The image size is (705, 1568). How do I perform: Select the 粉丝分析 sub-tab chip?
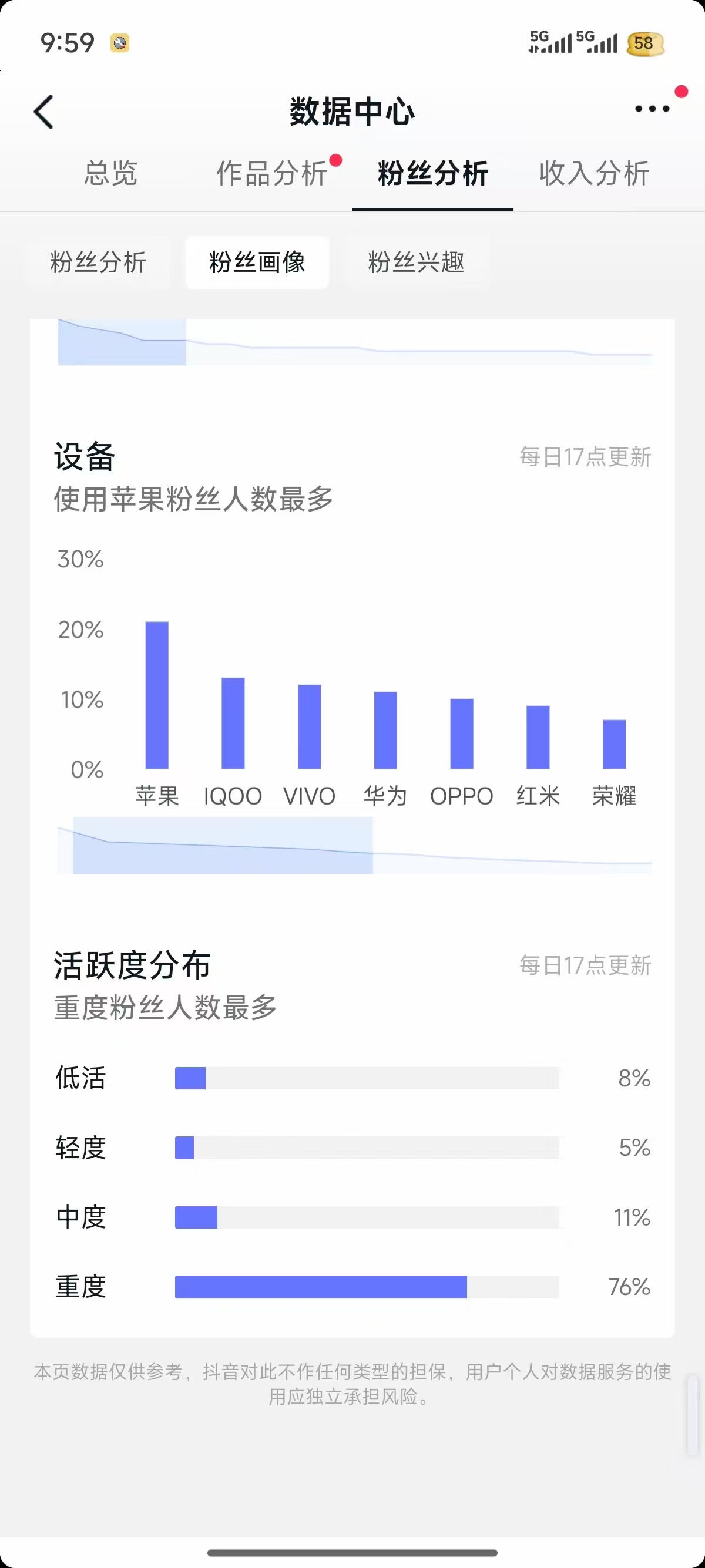click(x=98, y=263)
